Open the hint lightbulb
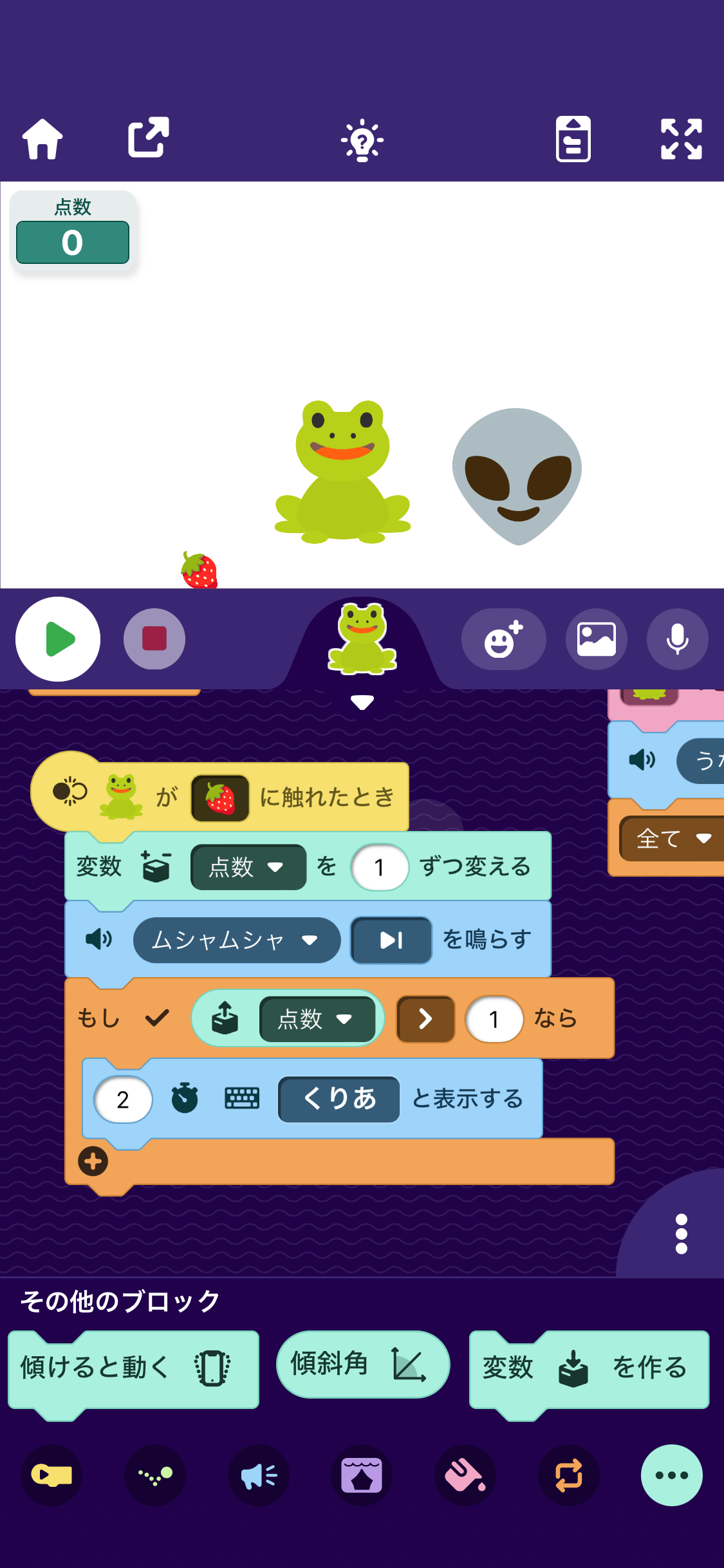 click(362, 140)
